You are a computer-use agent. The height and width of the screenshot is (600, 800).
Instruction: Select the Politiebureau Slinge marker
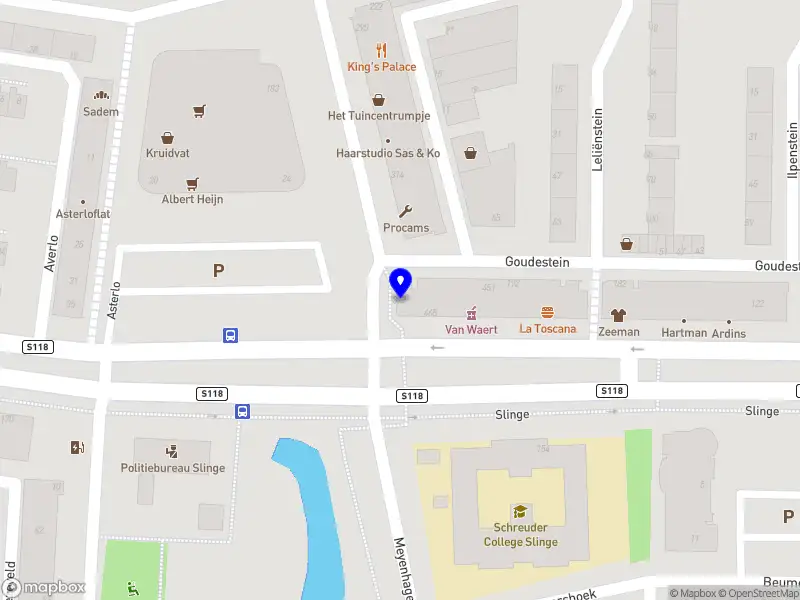[x=172, y=451]
